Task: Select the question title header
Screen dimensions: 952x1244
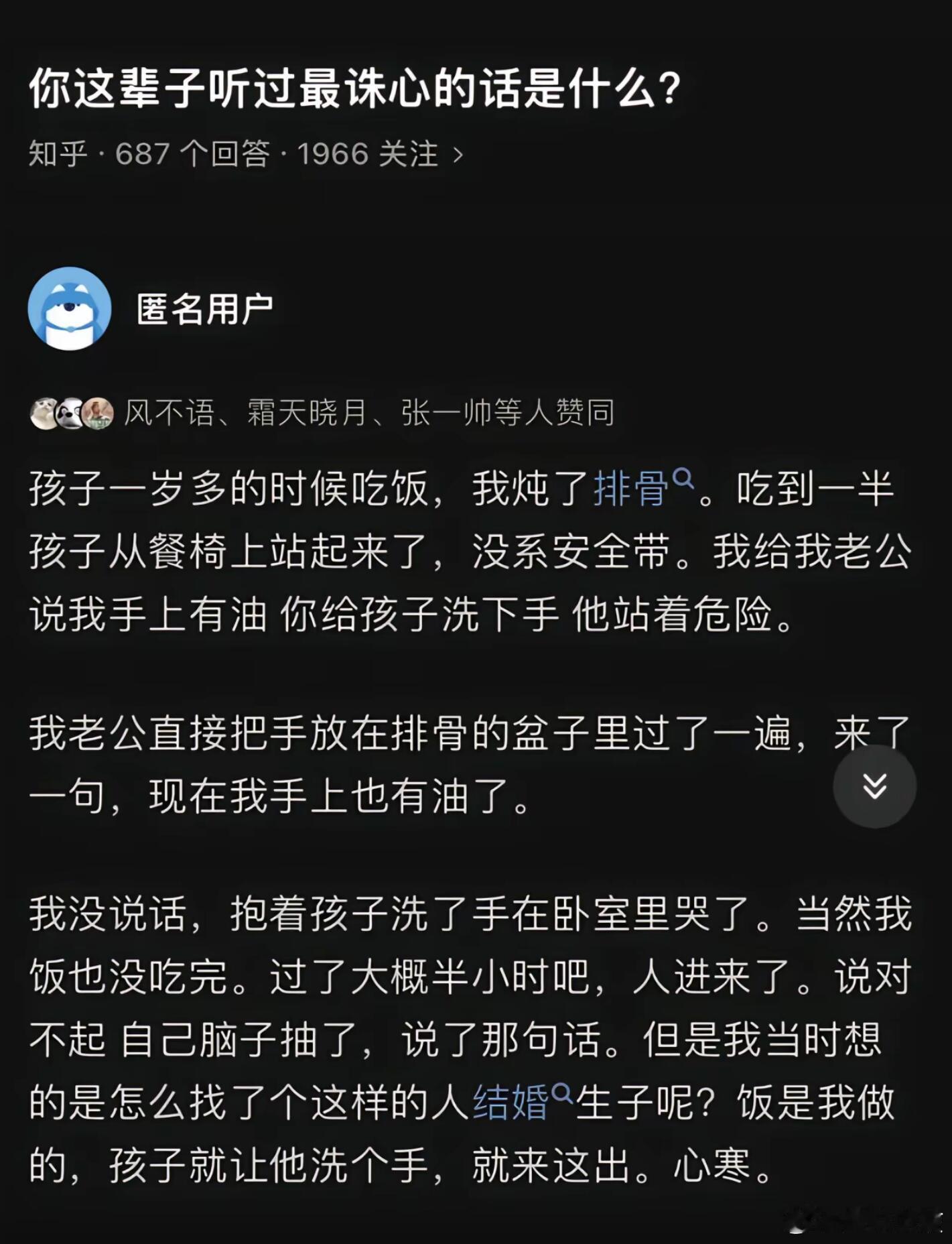Action: click(x=355, y=87)
